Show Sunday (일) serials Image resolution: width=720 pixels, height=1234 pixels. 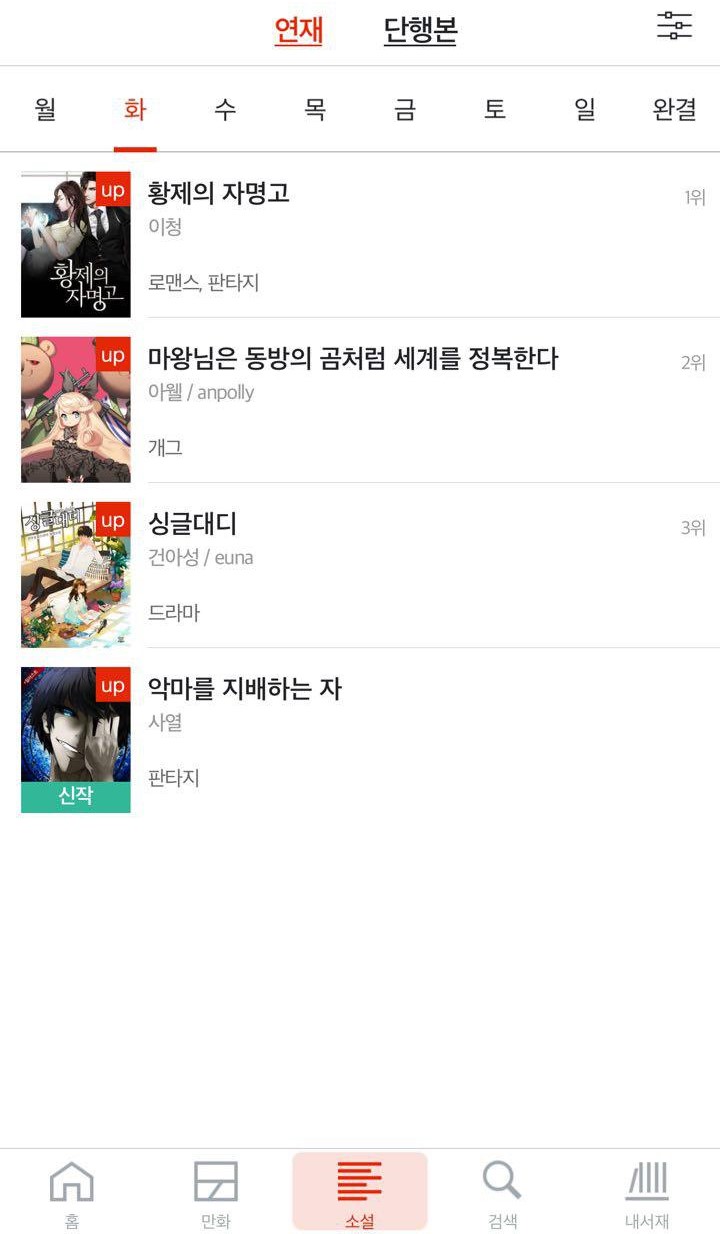click(585, 109)
